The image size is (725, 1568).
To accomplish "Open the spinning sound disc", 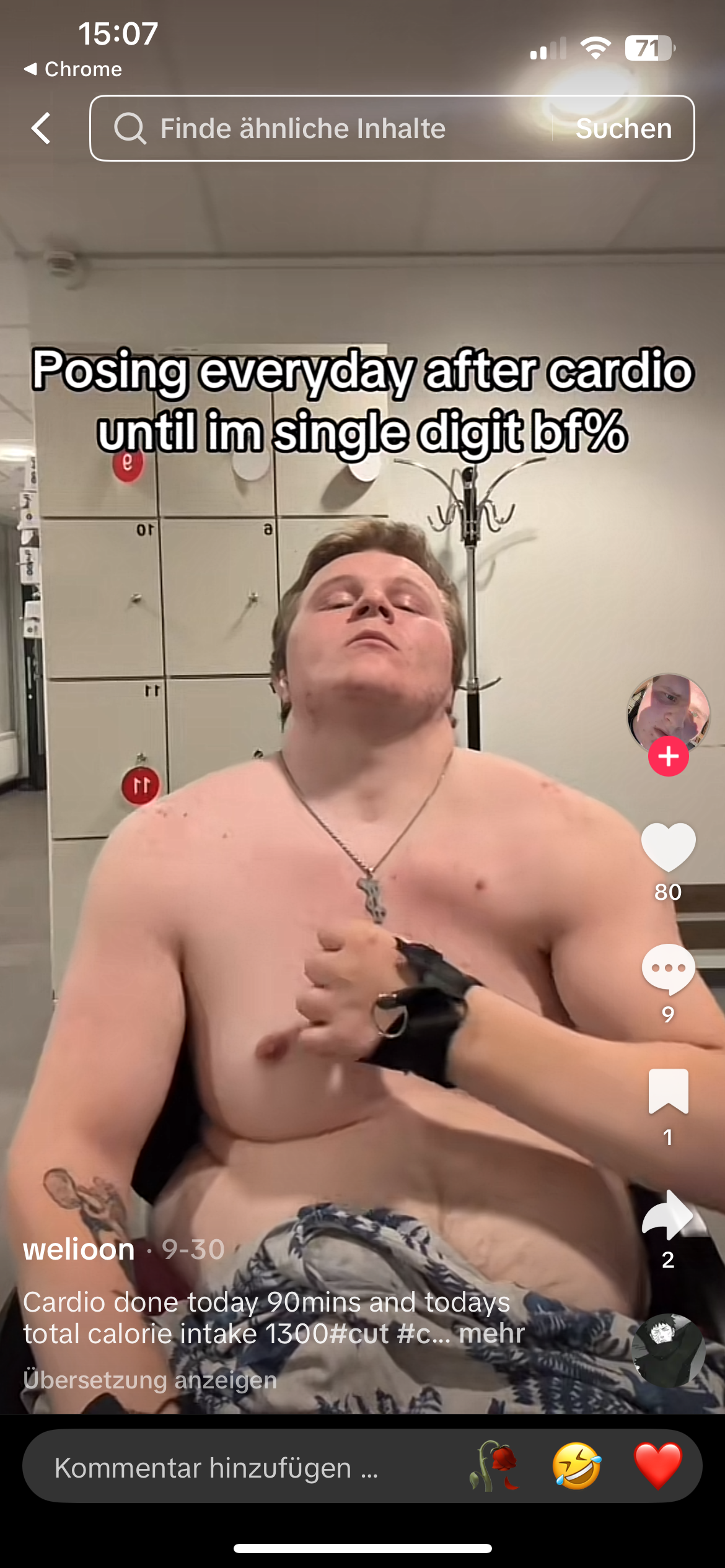I will 667,1350.
